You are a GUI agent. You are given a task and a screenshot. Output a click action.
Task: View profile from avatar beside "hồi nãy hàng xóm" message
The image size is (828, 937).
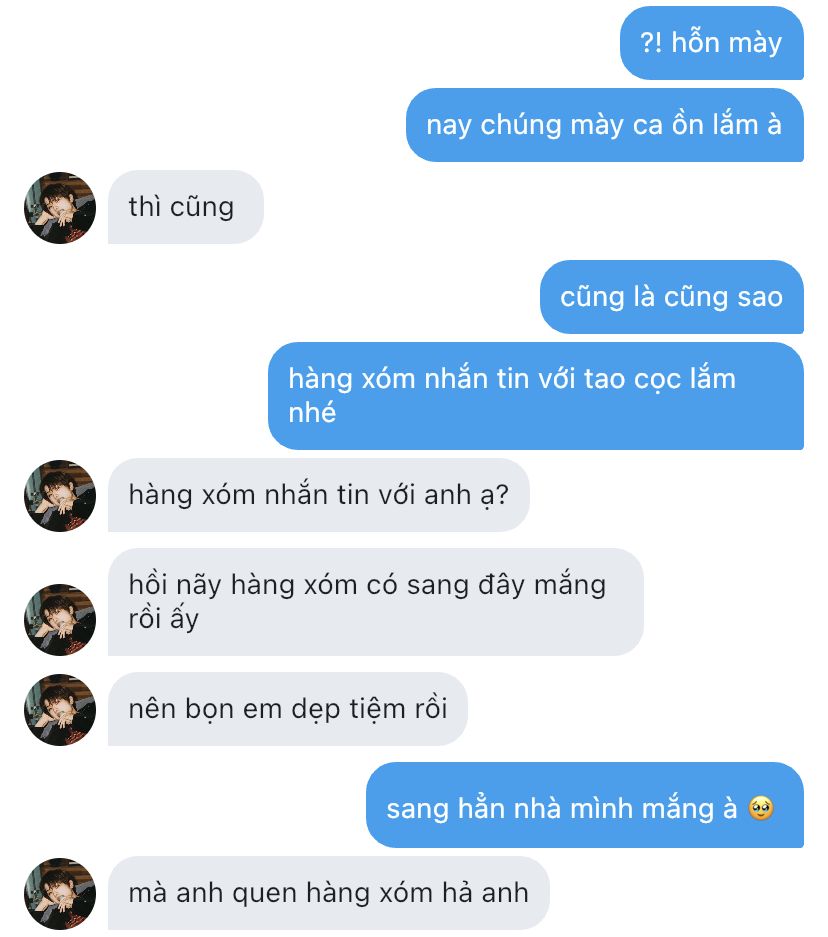coord(60,620)
